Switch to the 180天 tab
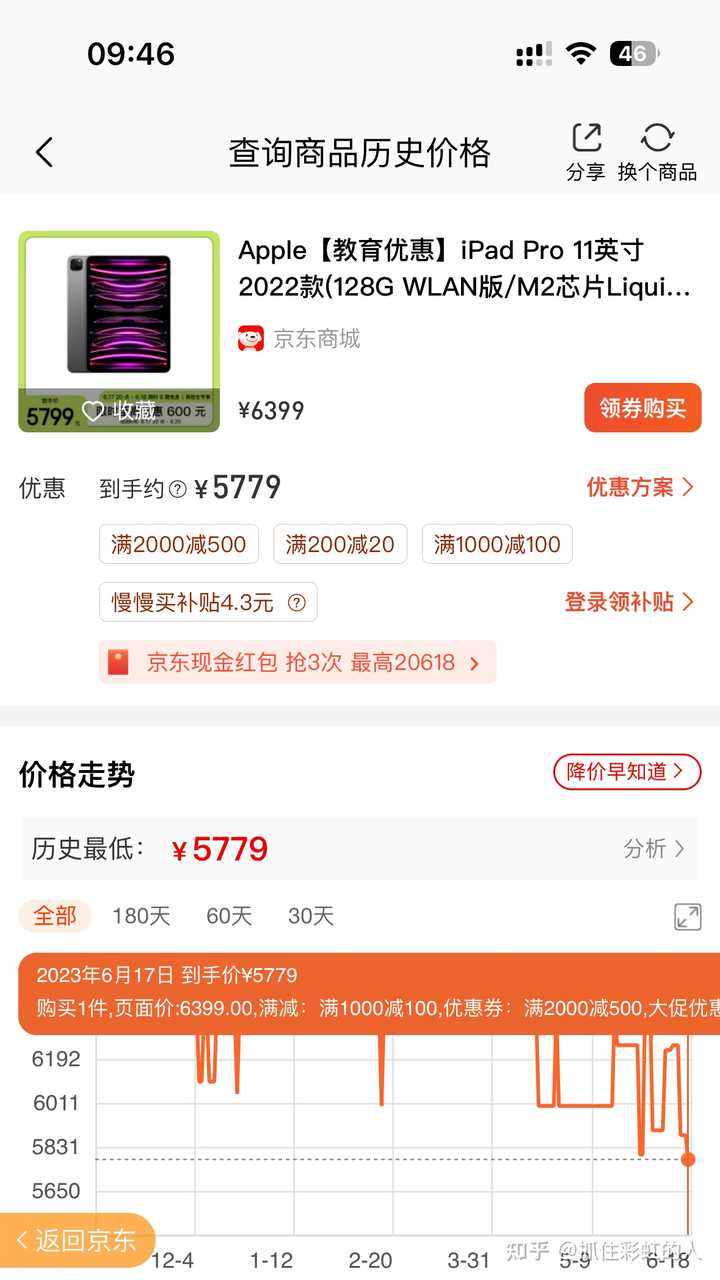 [x=141, y=915]
